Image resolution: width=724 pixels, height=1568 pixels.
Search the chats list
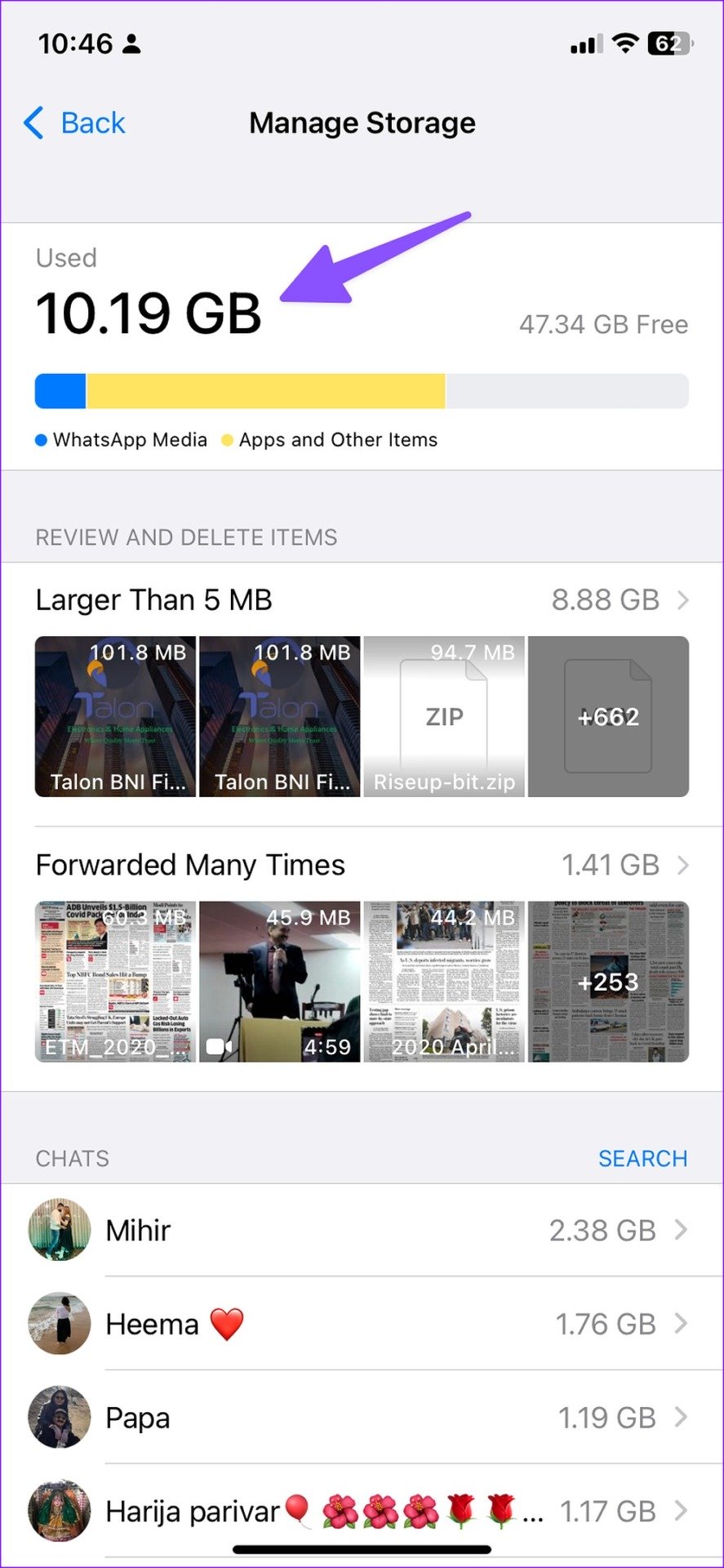point(642,1158)
